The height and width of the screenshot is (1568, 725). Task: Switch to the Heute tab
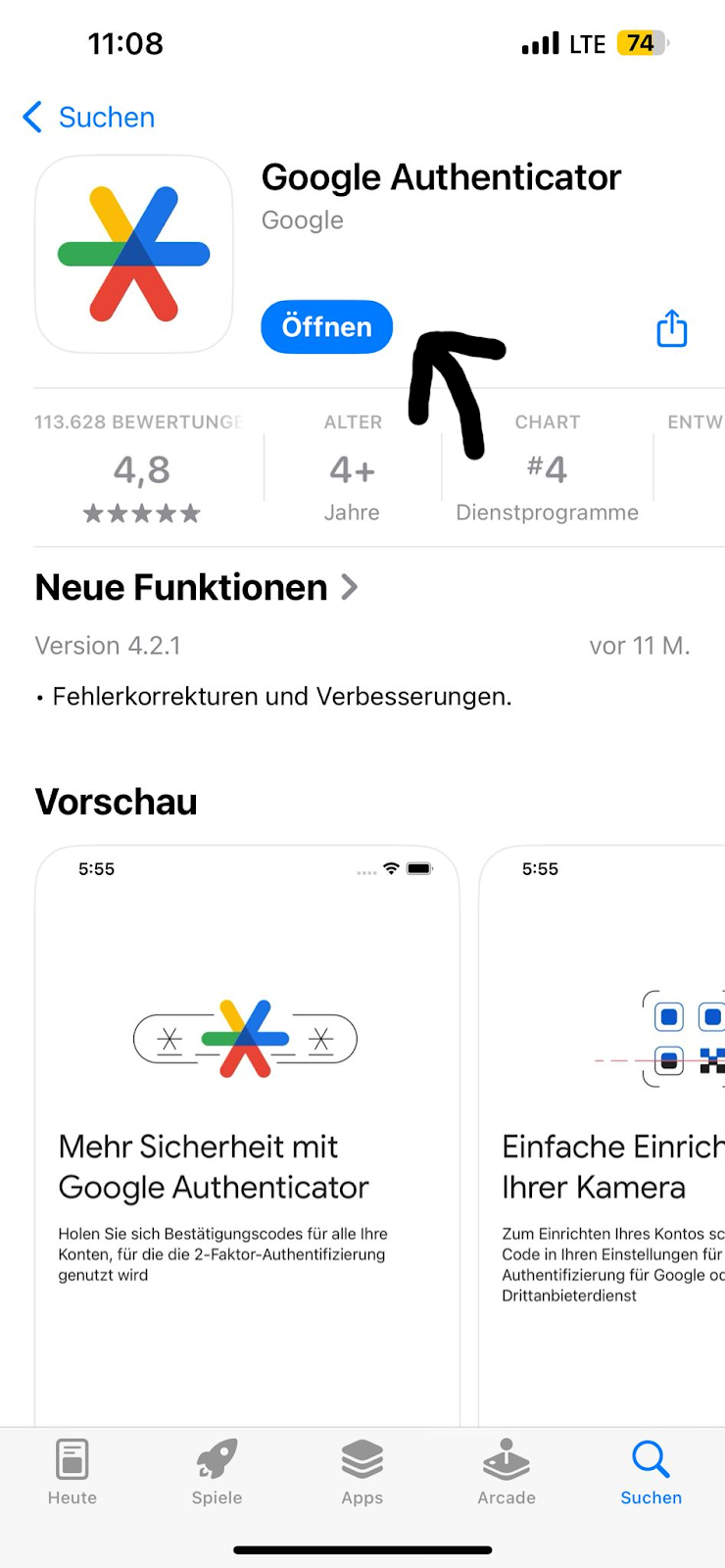pos(72,1472)
